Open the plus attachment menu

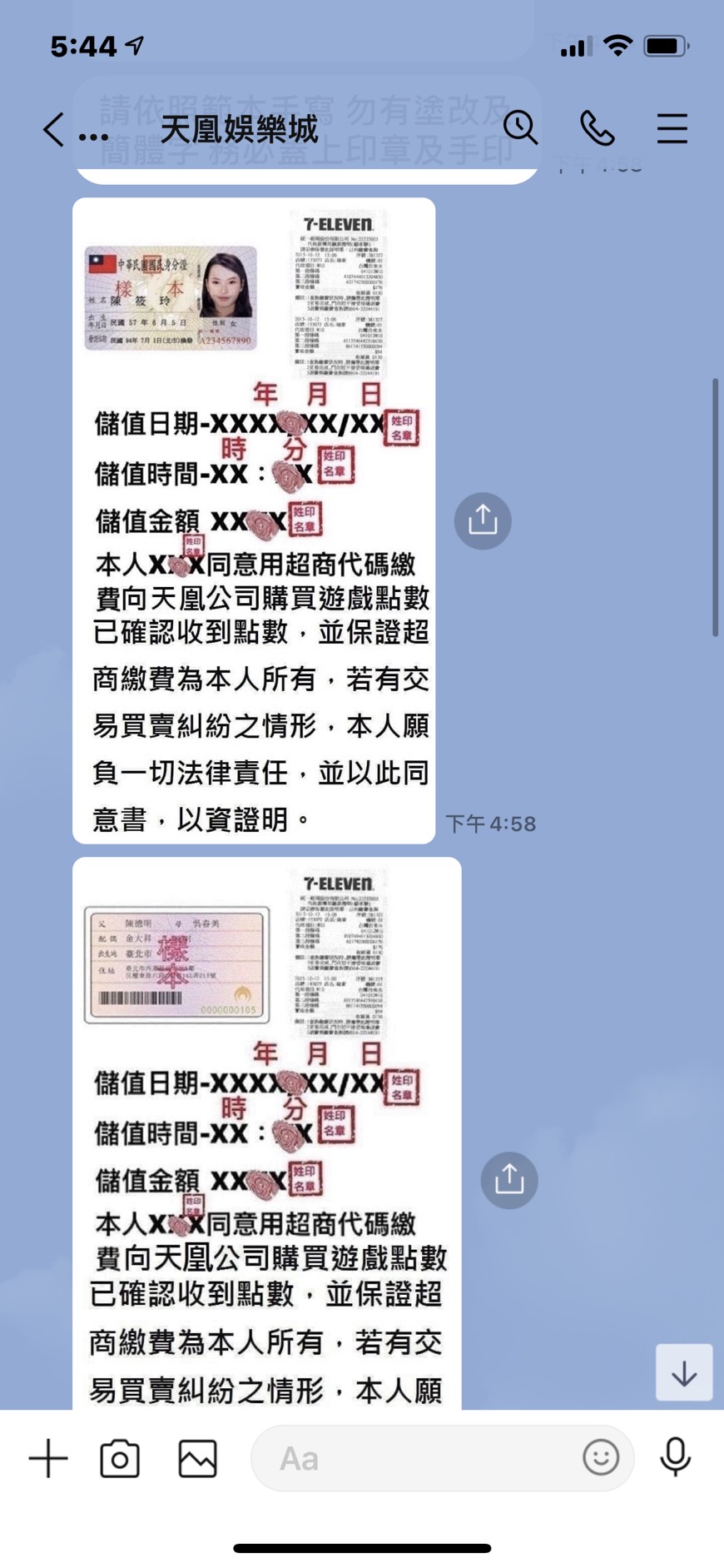click(x=48, y=1458)
